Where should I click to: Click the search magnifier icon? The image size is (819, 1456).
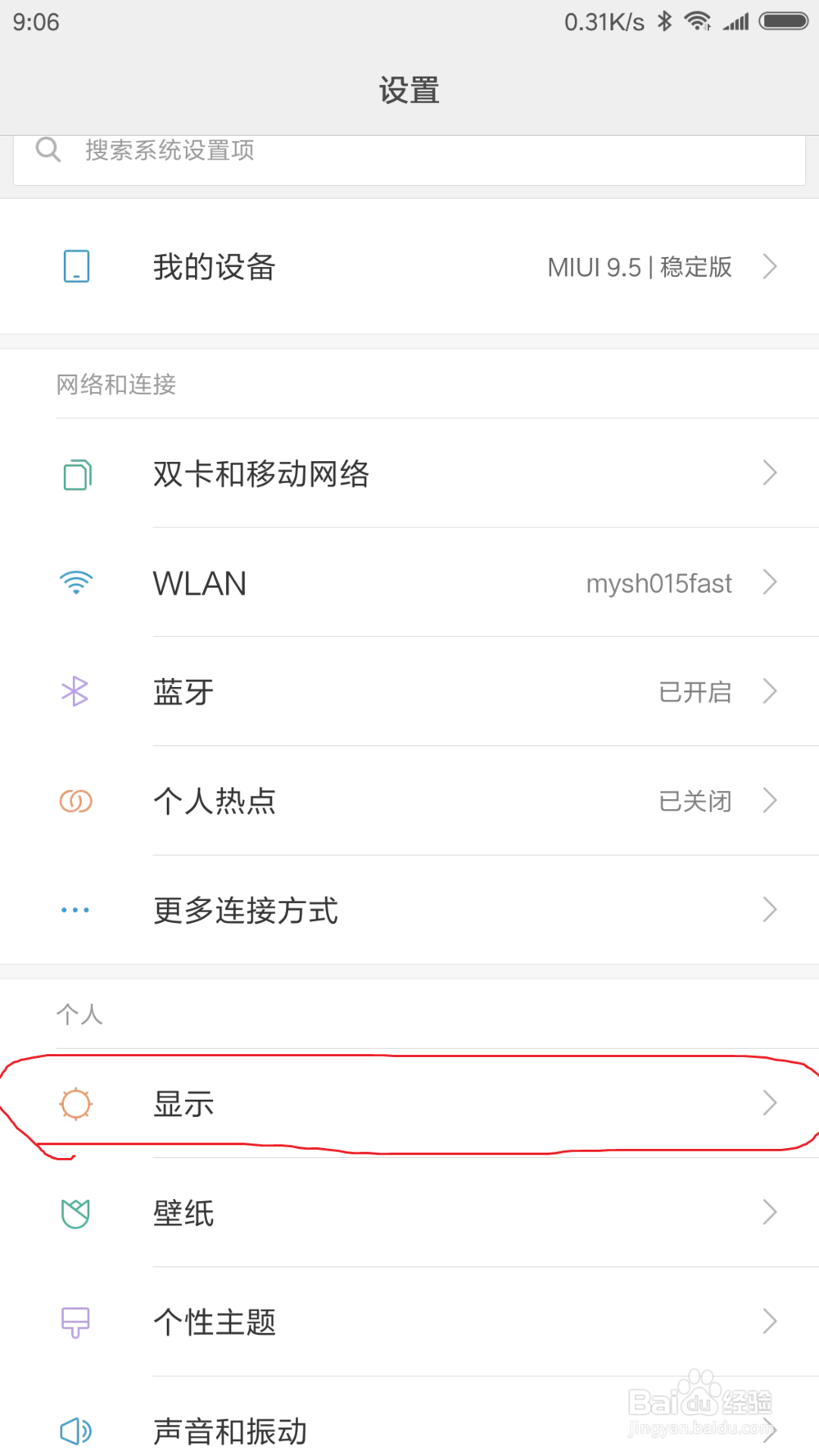pos(48,149)
